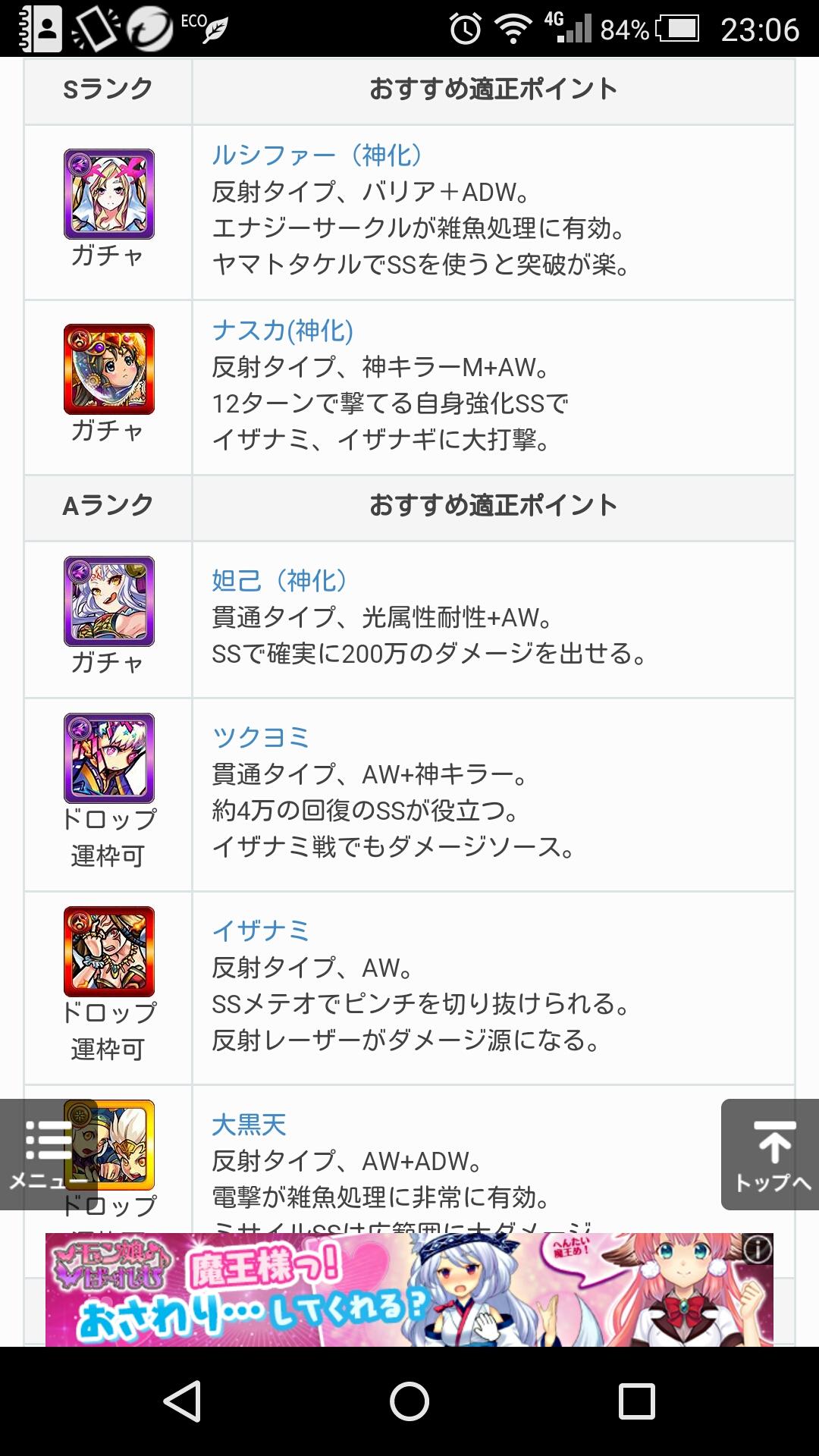The height and width of the screenshot is (1456, 819).
Task: Open the ツクヨミ link
Action: 260,737
